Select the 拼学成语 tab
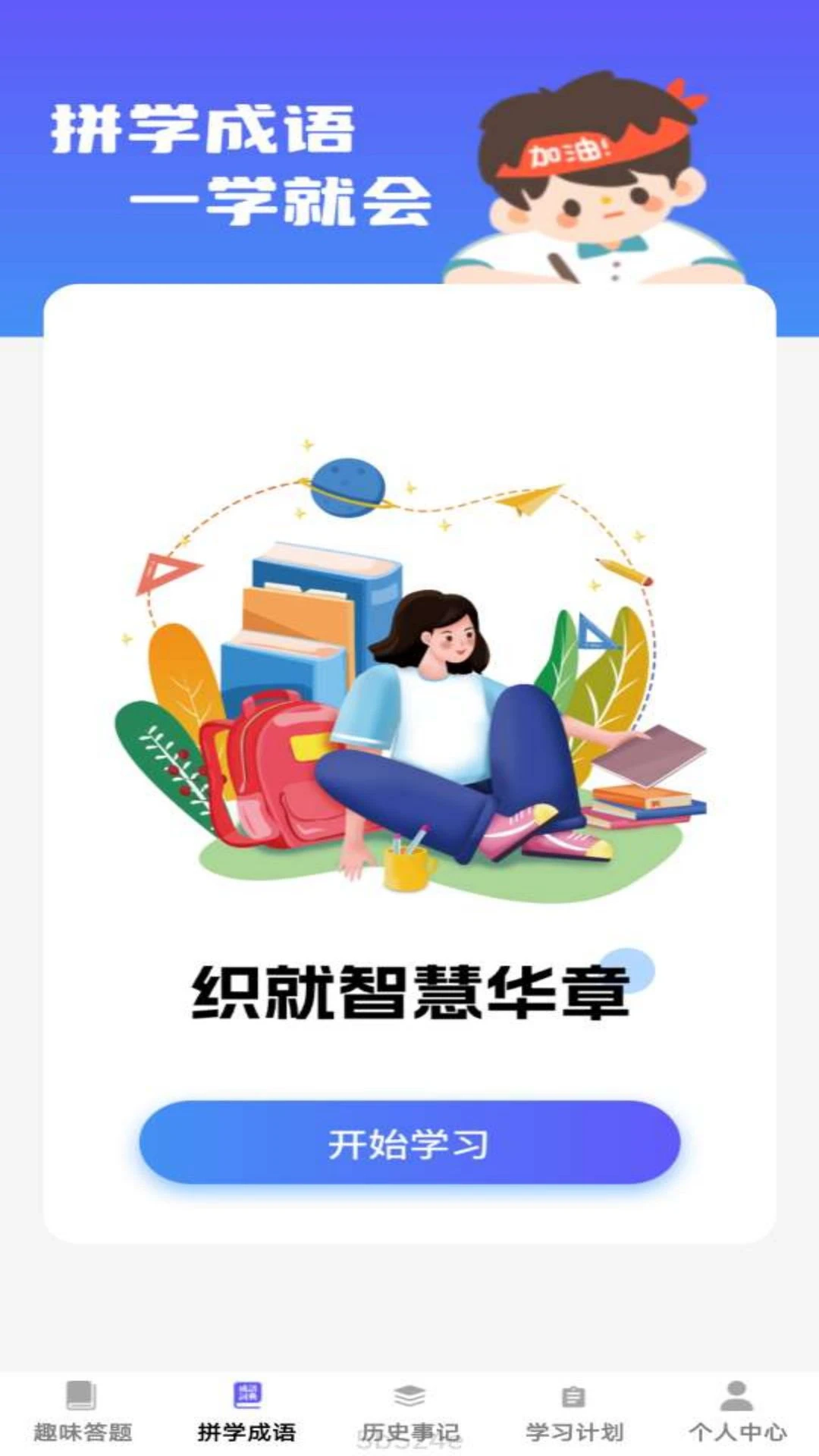The height and width of the screenshot is (1456, 819). [x=246, y=1412]
